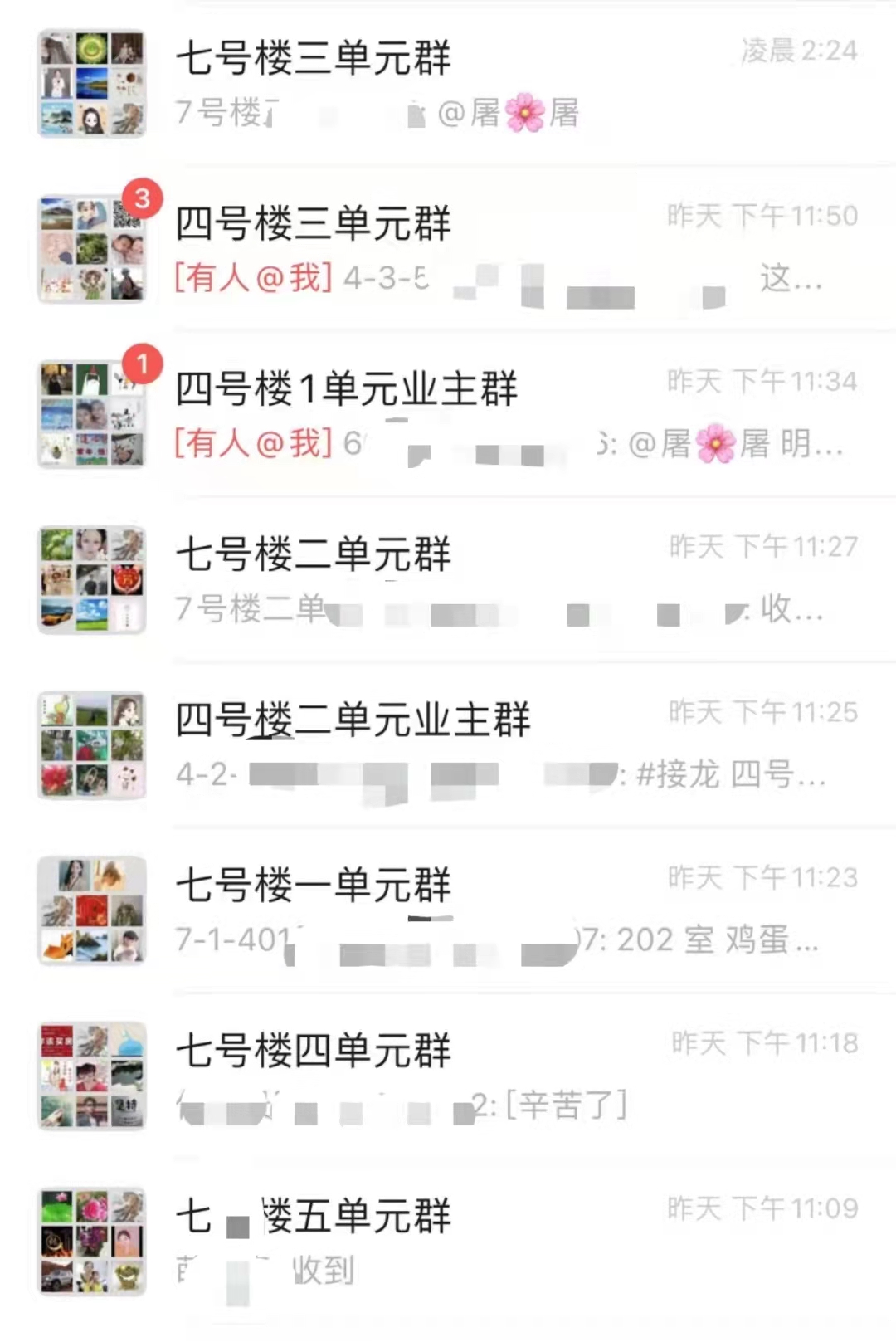Open the 七号楼一单元群 conversation

(448, 910)
